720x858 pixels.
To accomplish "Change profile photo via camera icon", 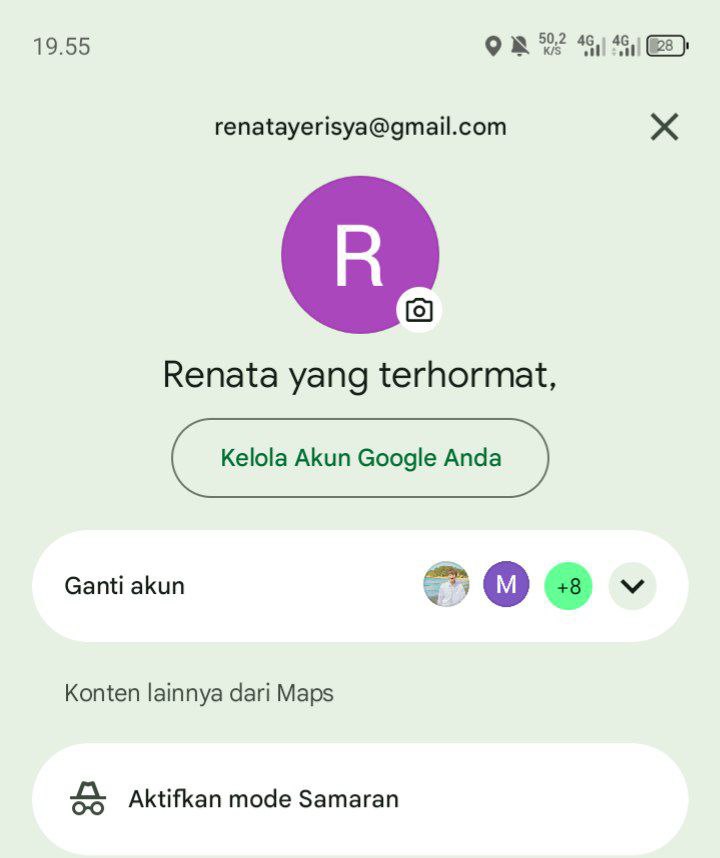I will point(419,310).
